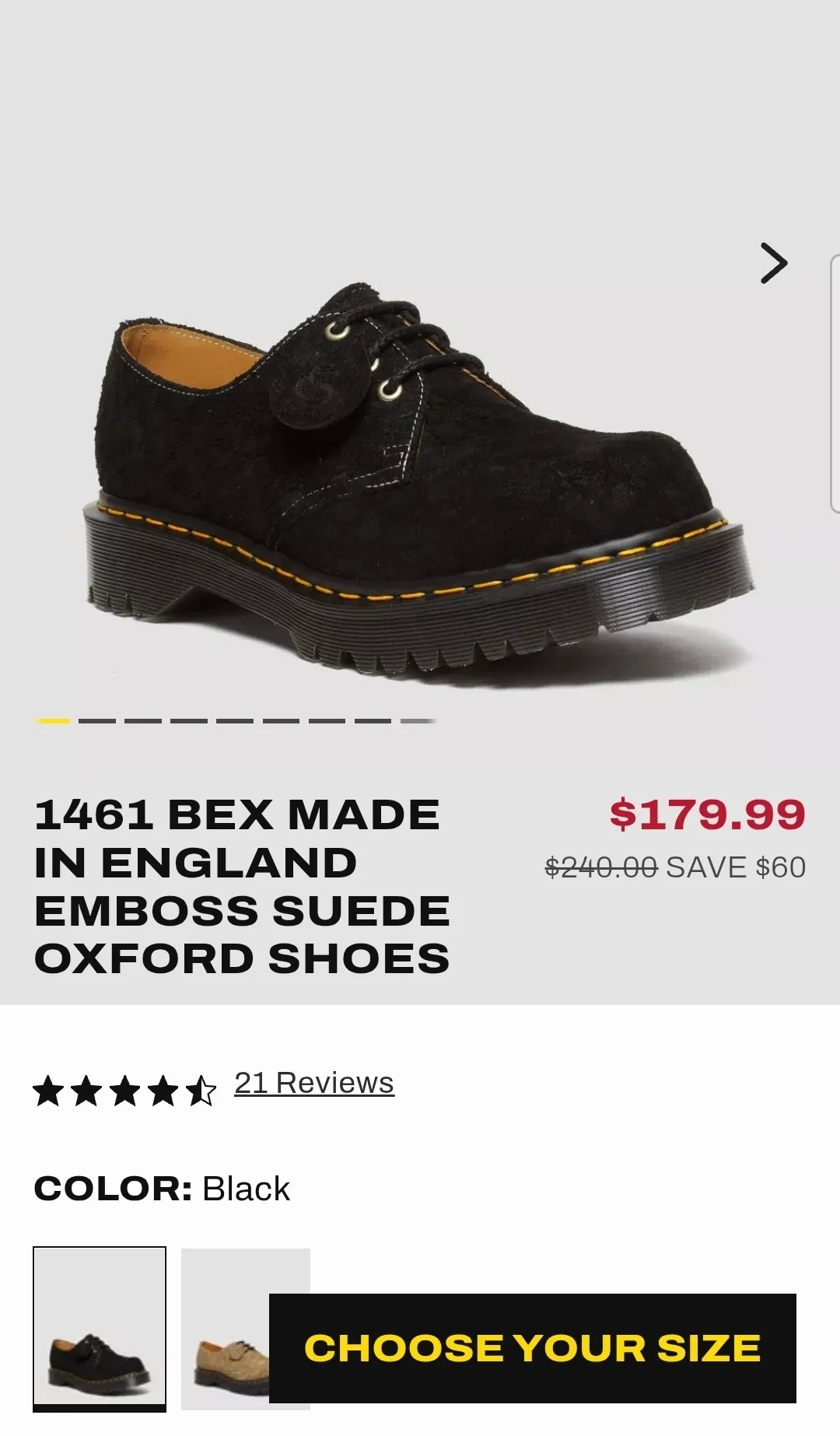This screenshot has width=840, height=1436.
Task: Open the 21 Reviews link
Action: click(x=314, y=1083)
